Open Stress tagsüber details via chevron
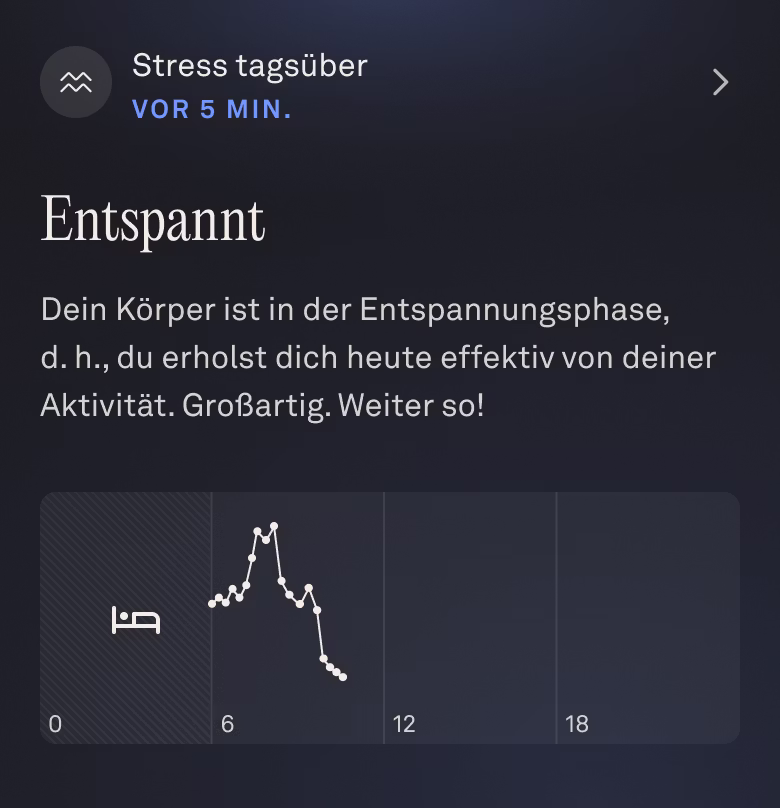780x808 pixels. pos(720,82)
